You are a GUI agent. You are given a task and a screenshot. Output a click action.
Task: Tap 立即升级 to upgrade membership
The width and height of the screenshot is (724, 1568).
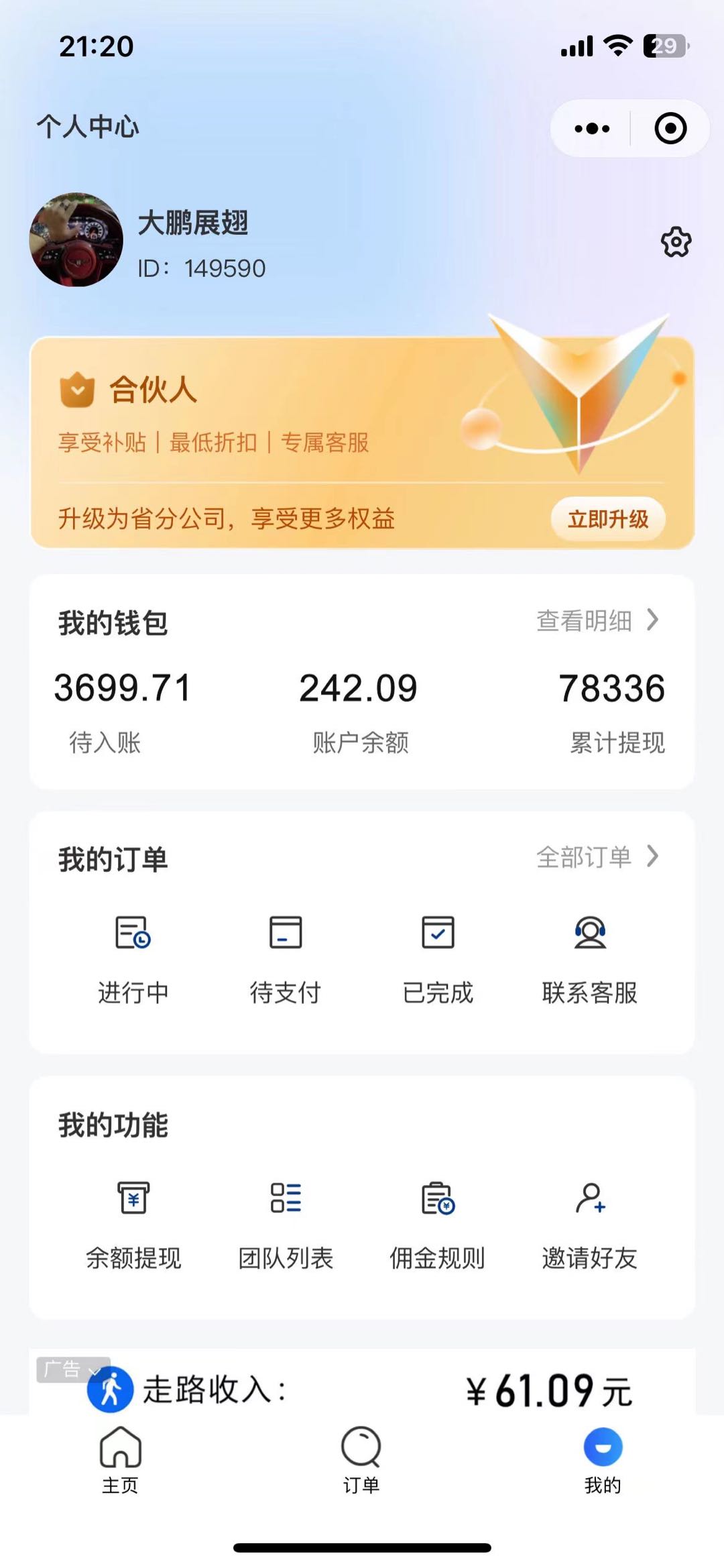coord(607,519)
